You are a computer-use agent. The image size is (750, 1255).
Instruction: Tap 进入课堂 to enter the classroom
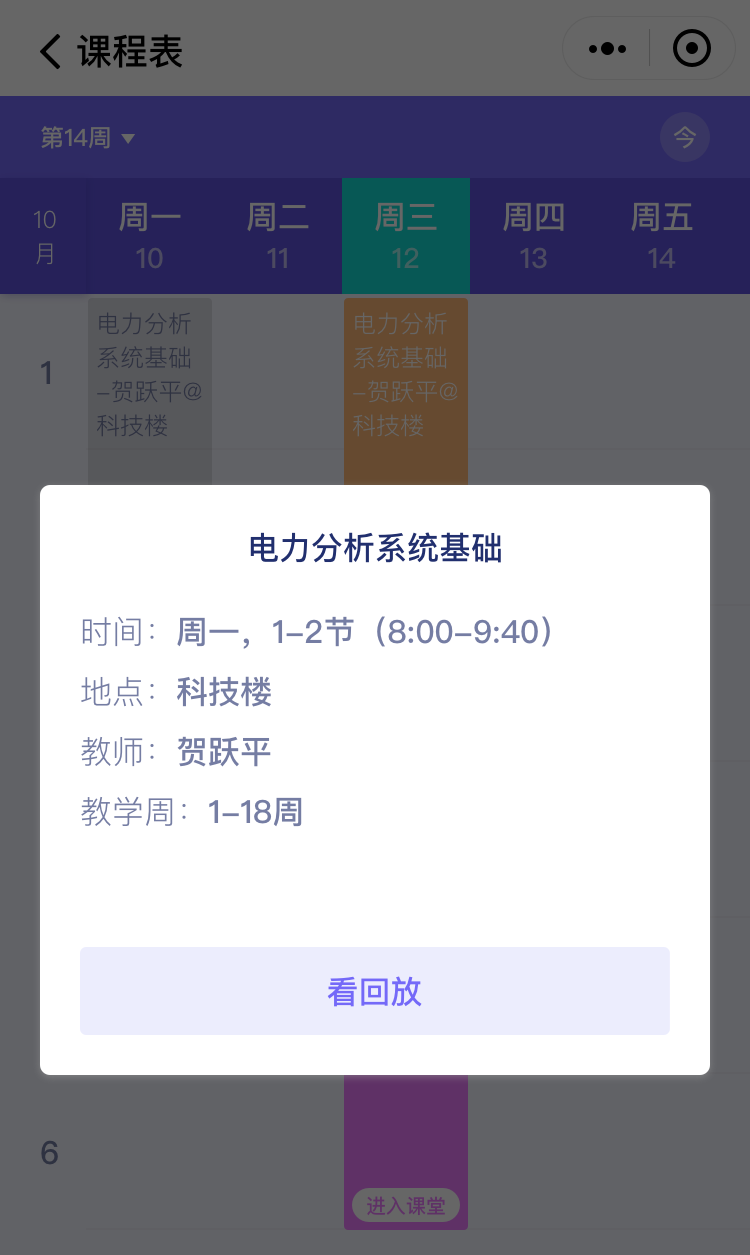click(405, 1206)
